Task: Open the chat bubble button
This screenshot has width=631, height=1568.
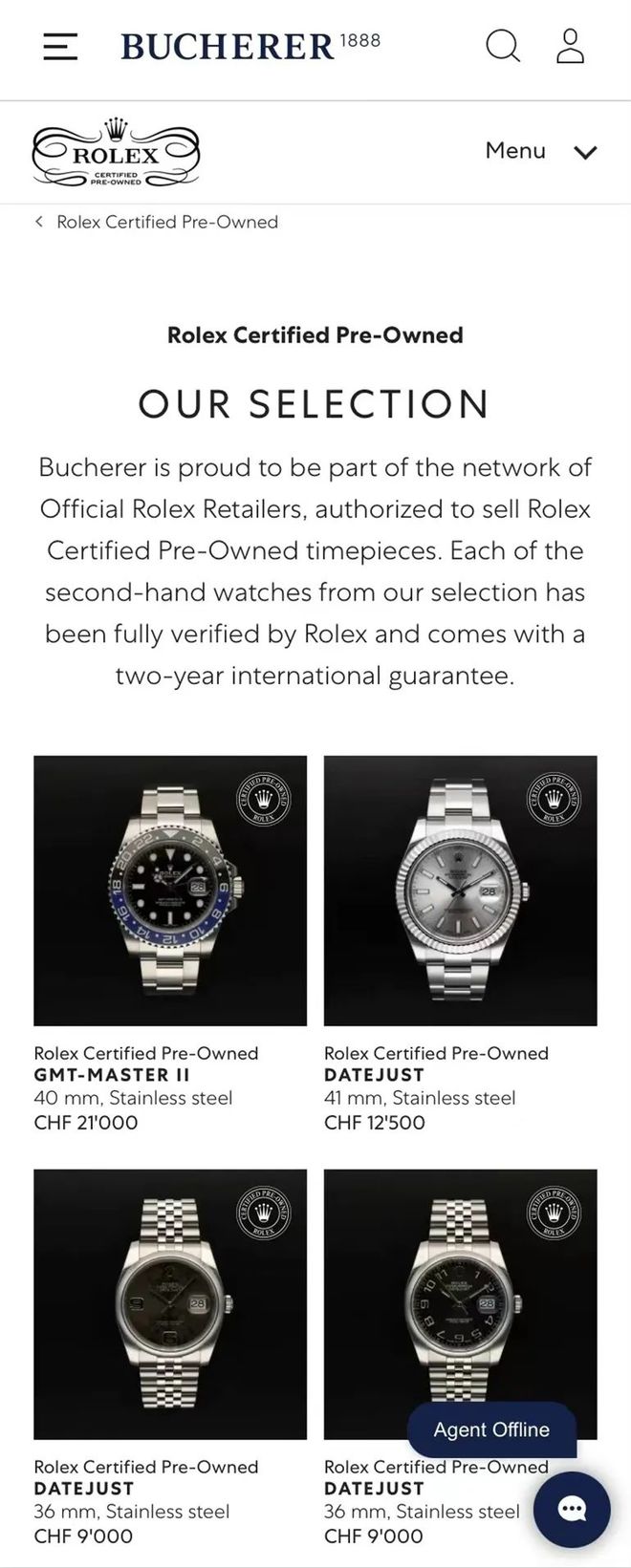Action: tap(572, 1510)
